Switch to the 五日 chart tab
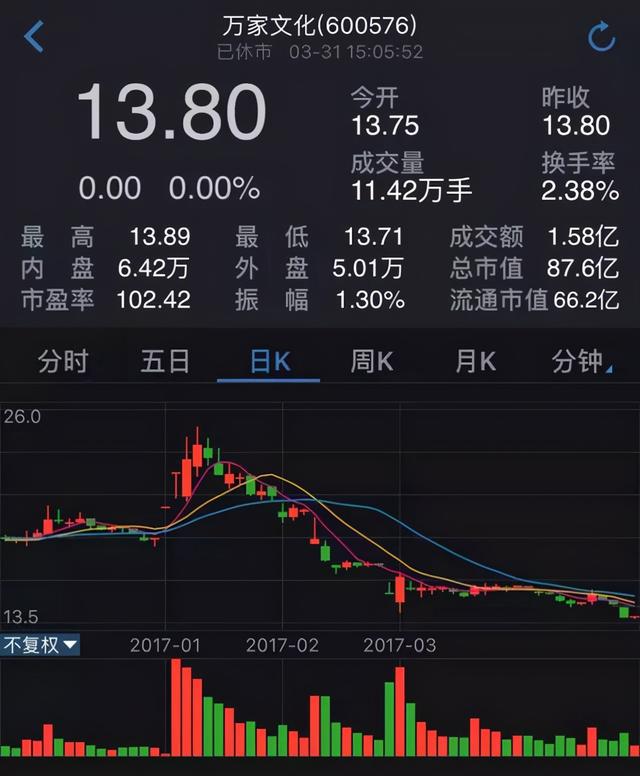The image size is (640, 776). [x=165, y=361]
